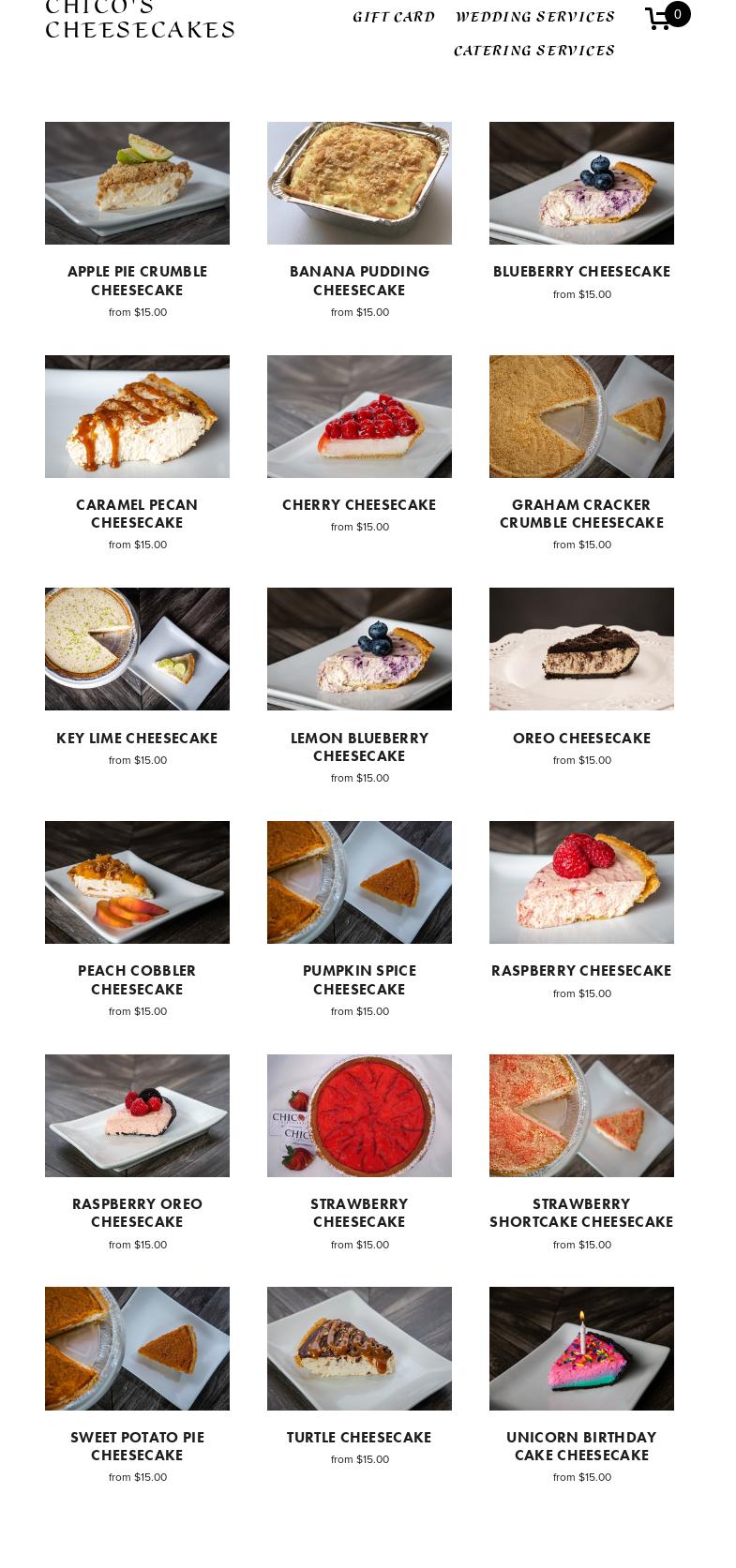This screenshot has height=1568, width=736.
Task: View the Turtle Cheesecake image
Action: point(359,1349)
